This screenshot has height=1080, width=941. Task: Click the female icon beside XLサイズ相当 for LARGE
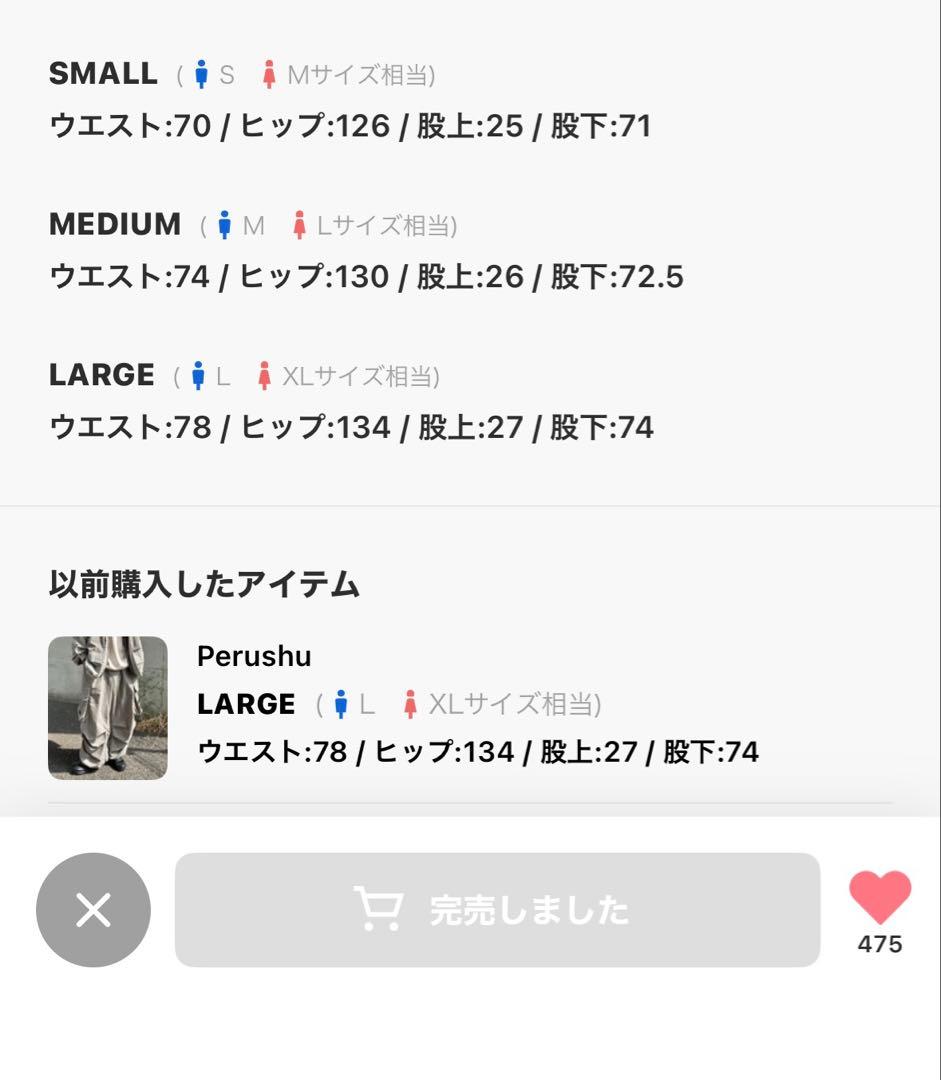tap(266, 374)
